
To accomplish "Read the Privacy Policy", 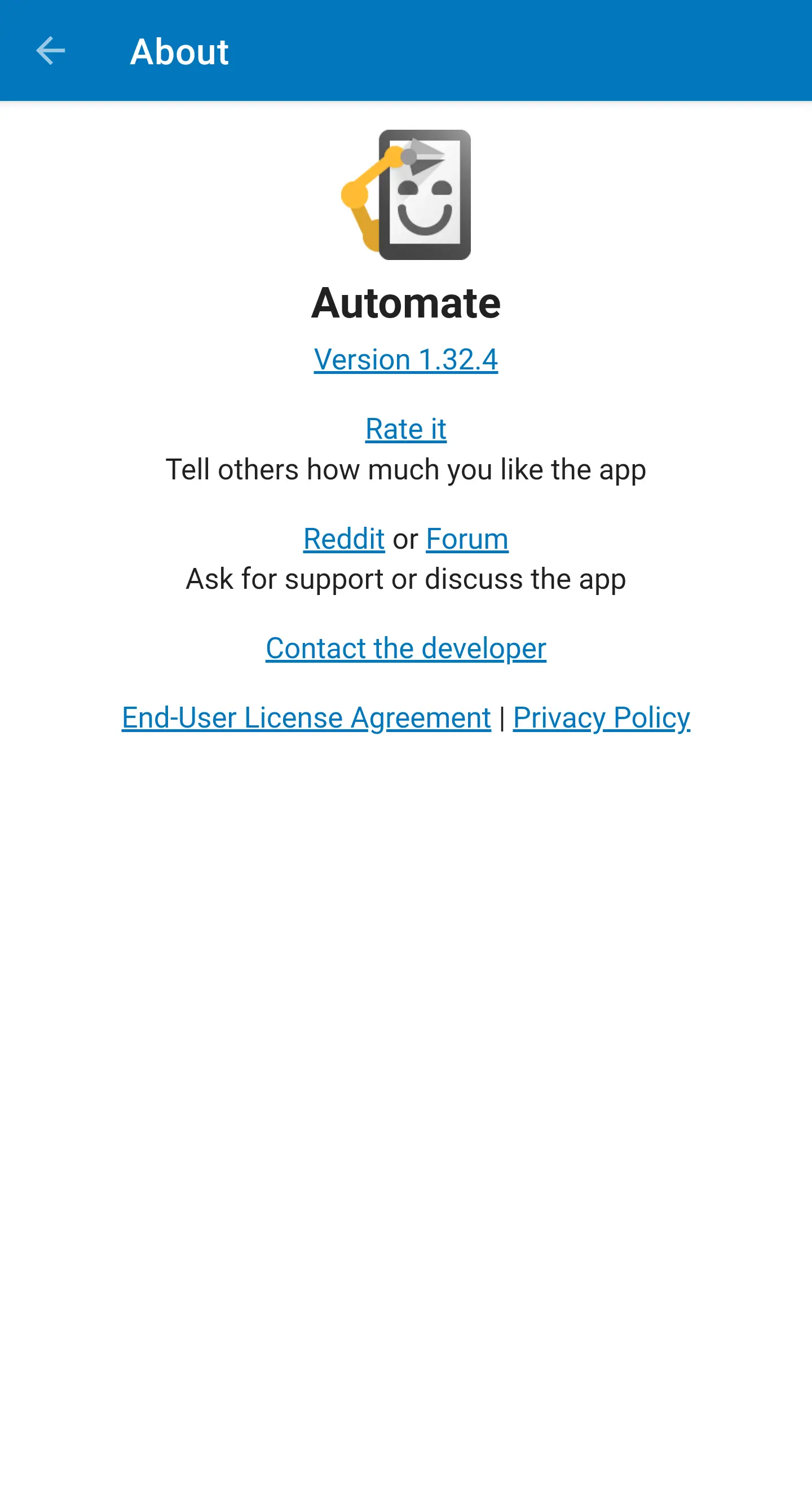I will point(602,717).
